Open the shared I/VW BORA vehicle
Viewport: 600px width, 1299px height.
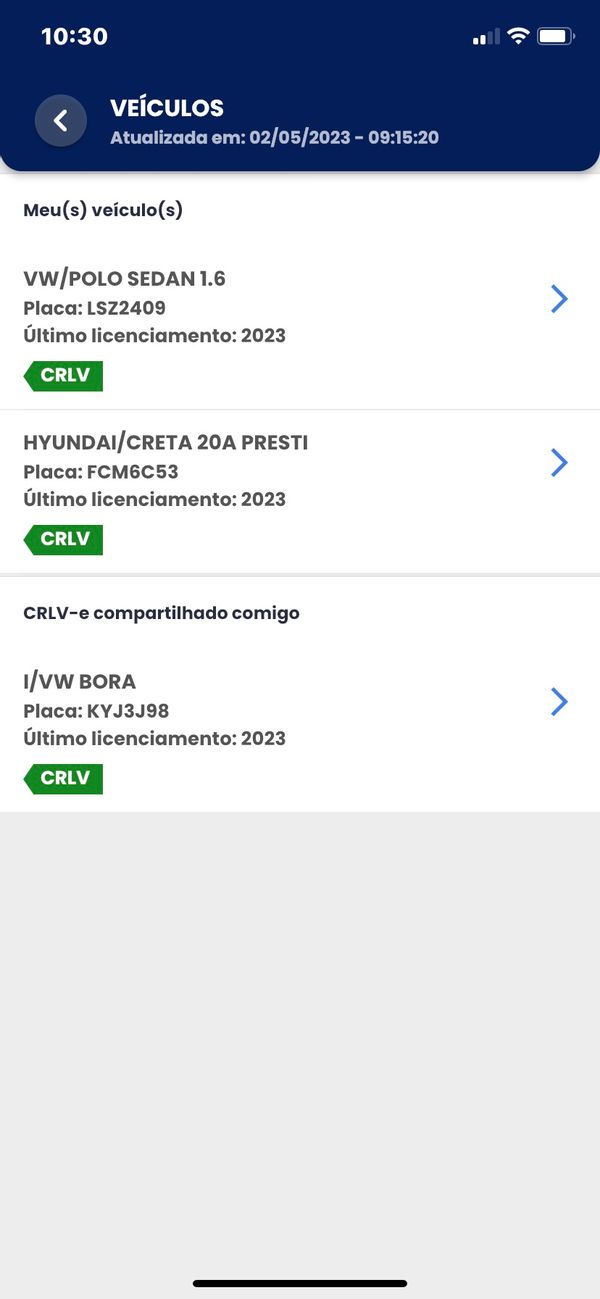(x=300, y=731)
